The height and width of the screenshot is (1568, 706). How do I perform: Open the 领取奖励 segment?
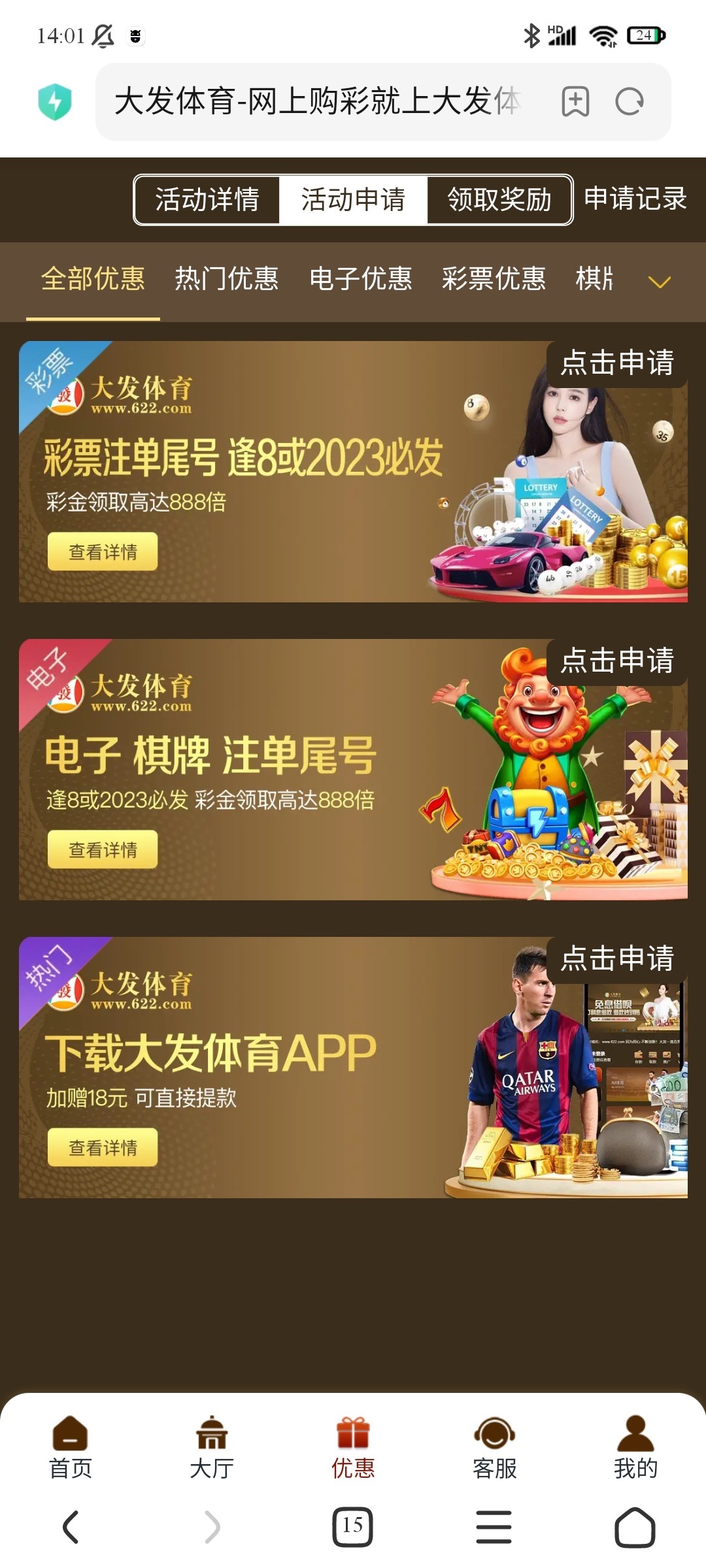click(x=499, y=200)
